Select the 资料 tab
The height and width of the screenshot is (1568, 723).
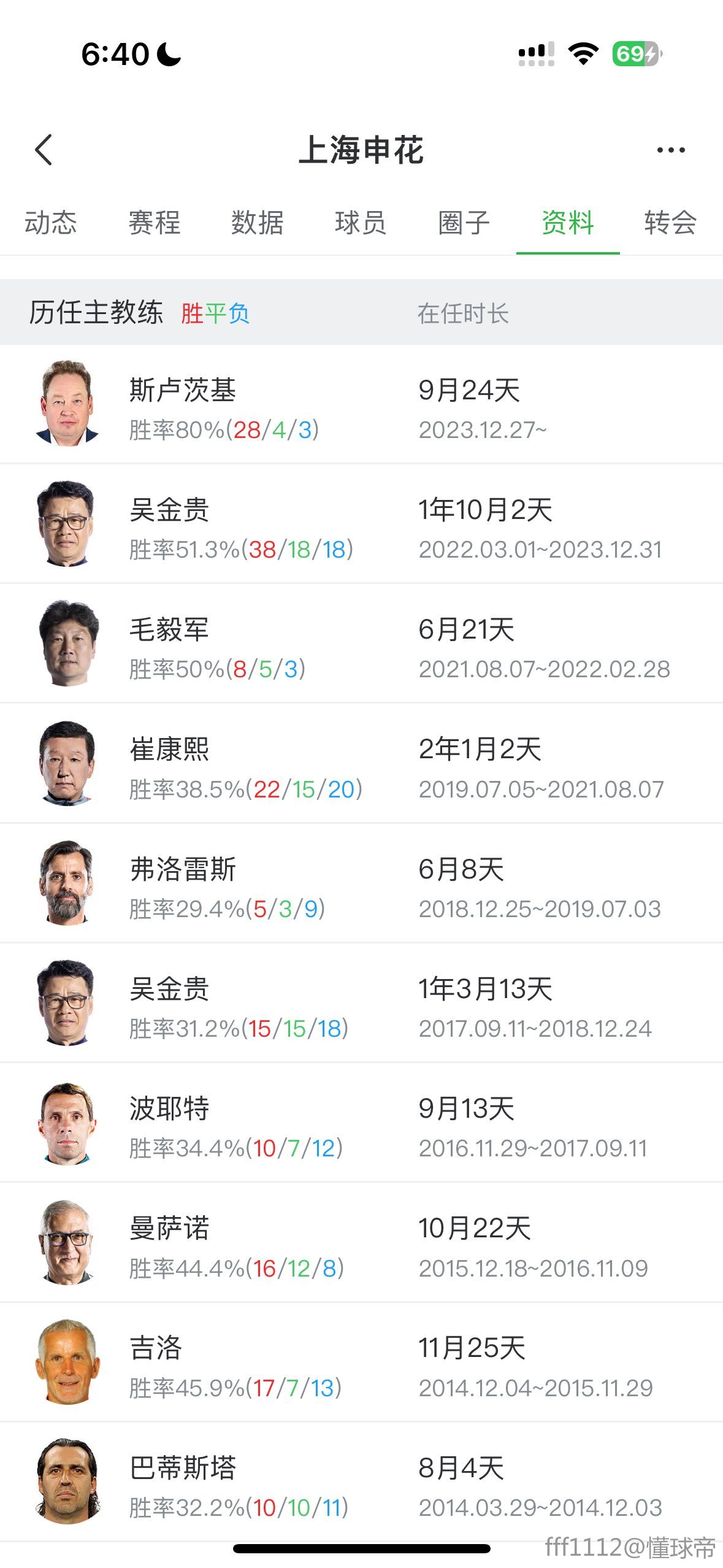tap(568, 222)
